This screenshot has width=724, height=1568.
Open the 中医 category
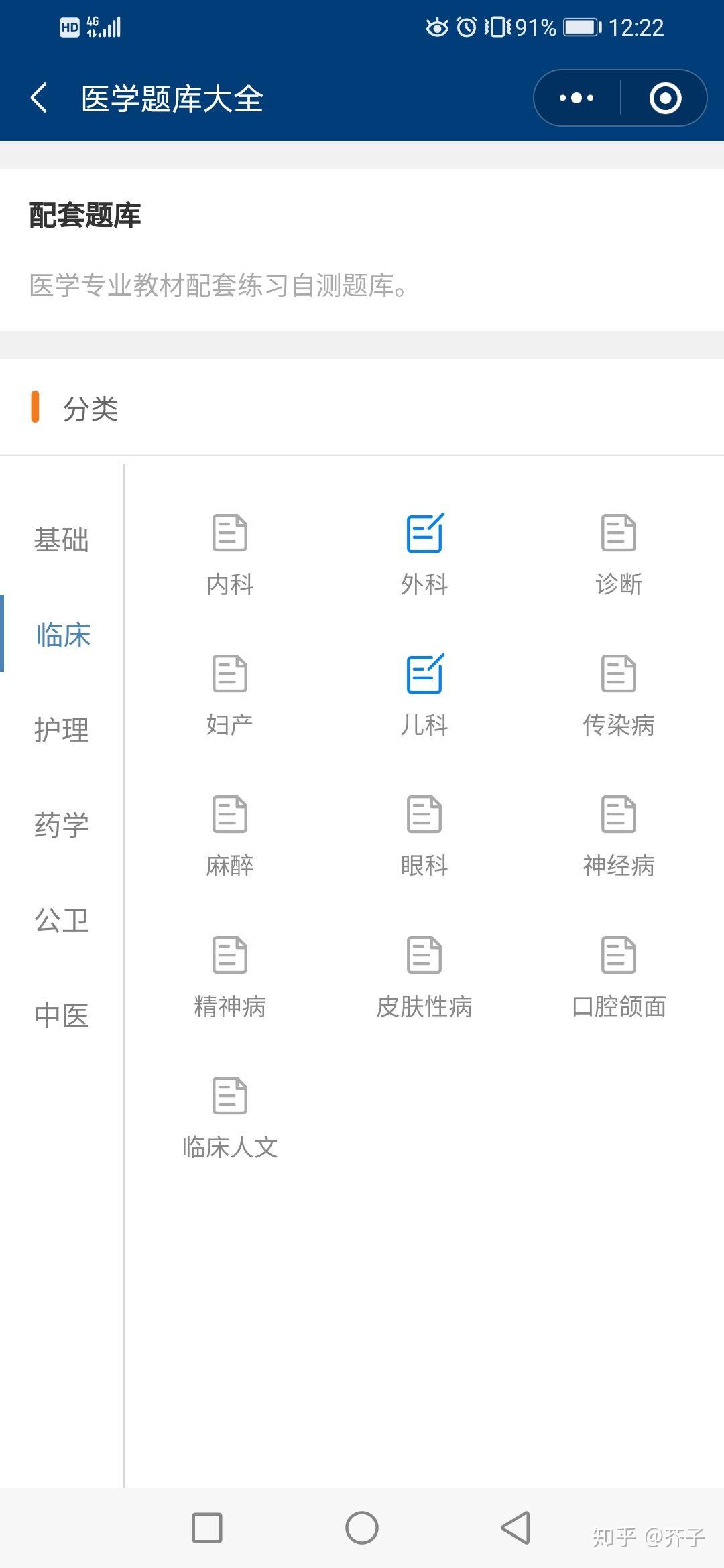[x=62, y=1015]
